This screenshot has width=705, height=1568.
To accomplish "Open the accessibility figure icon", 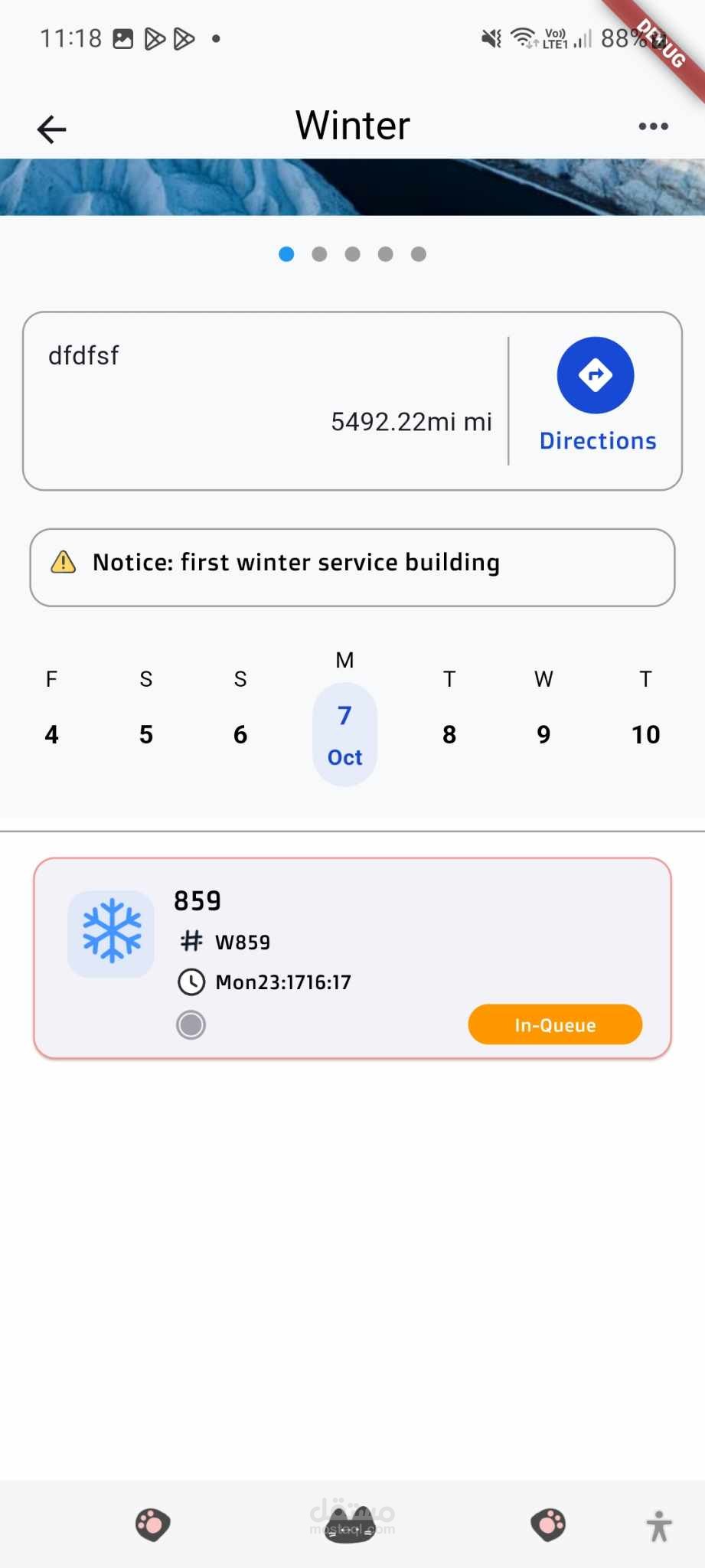I will click(658, 1525).
